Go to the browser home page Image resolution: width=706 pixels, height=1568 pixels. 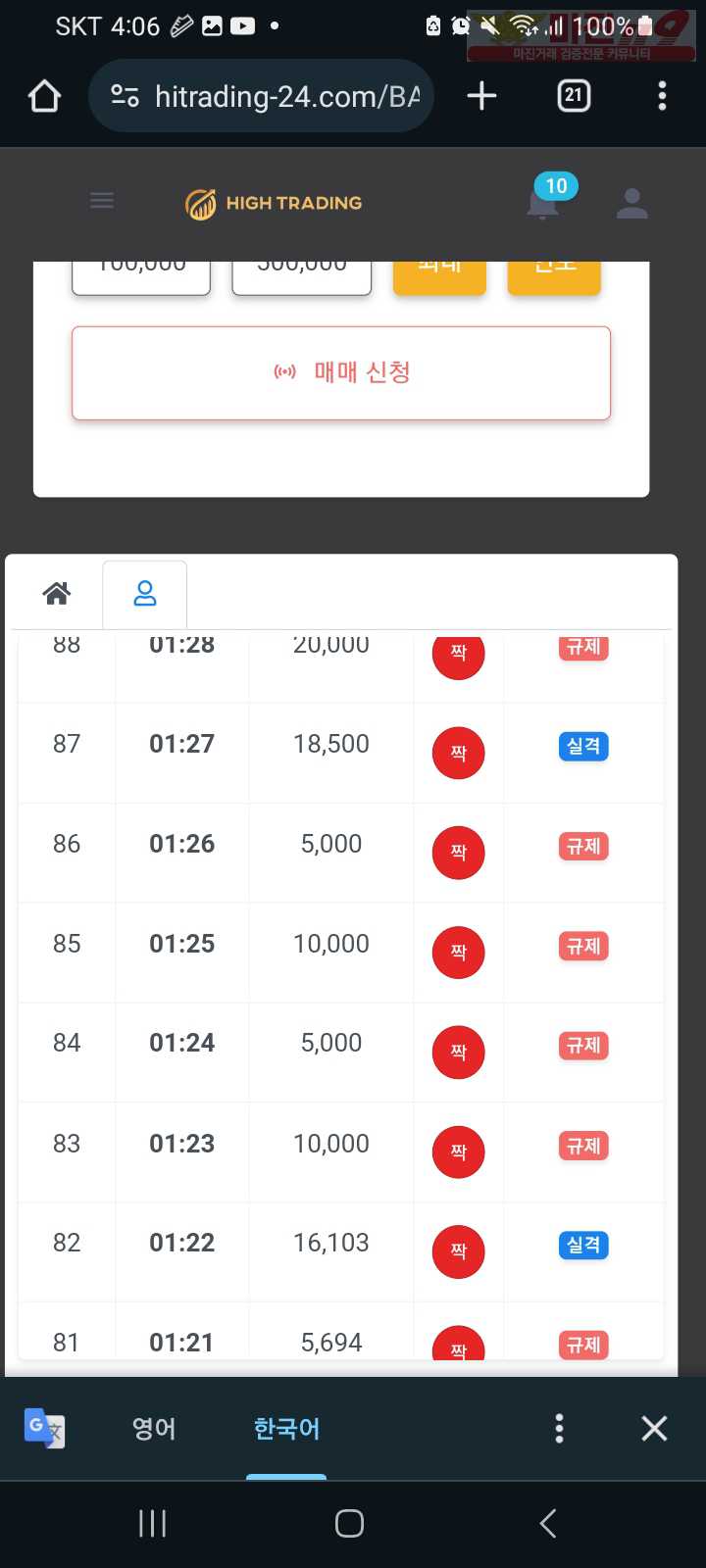(44, 96)
